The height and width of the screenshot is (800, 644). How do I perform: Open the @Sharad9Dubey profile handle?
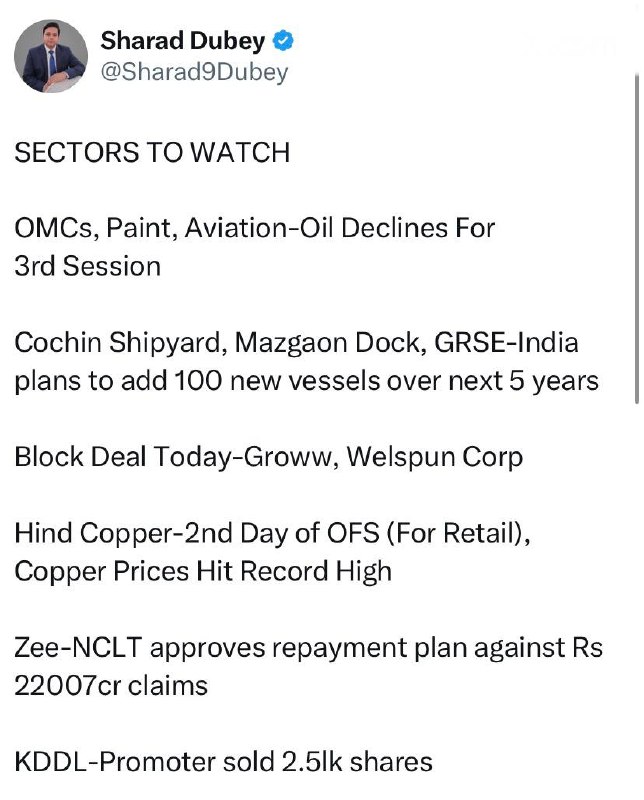[194, 72]
